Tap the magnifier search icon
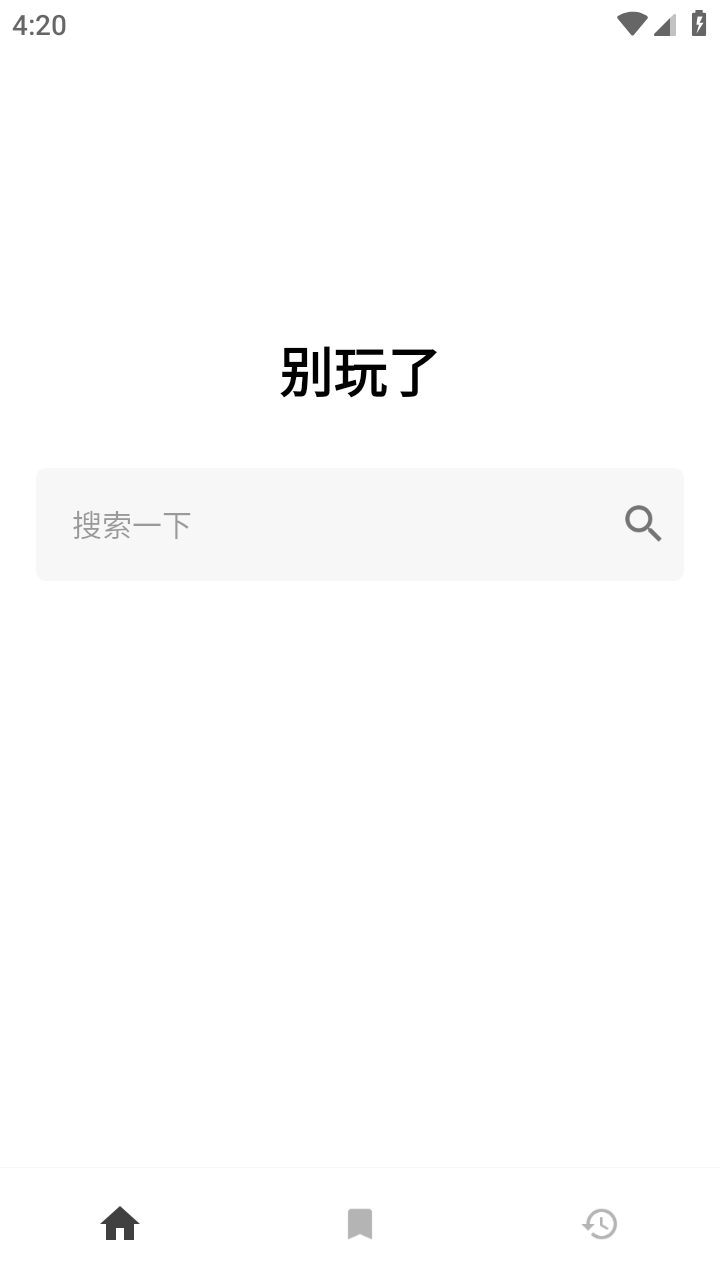The width and height of the screenshot is (720, 1280). coord(643,524)
